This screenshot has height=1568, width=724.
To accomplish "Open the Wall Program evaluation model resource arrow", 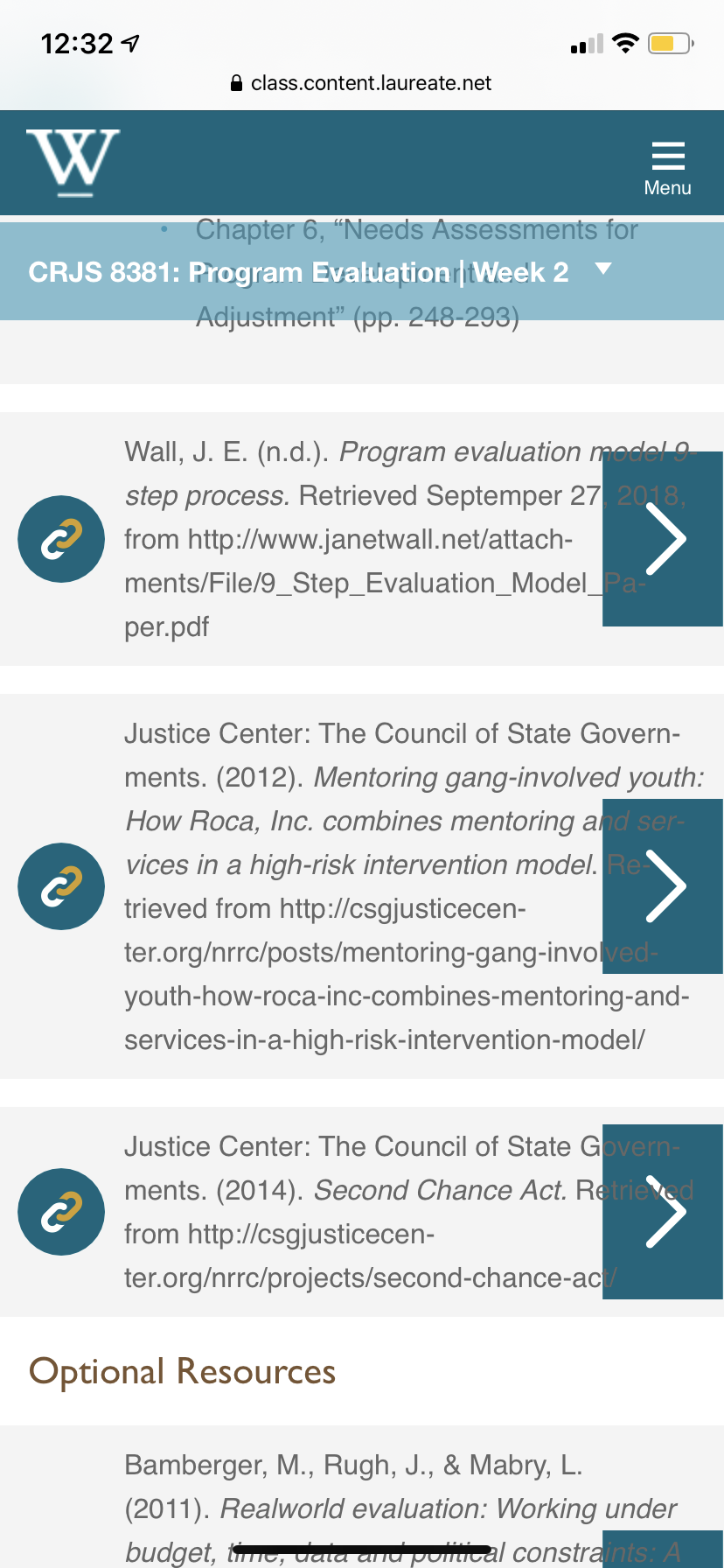I will click(x=663, y=539).
